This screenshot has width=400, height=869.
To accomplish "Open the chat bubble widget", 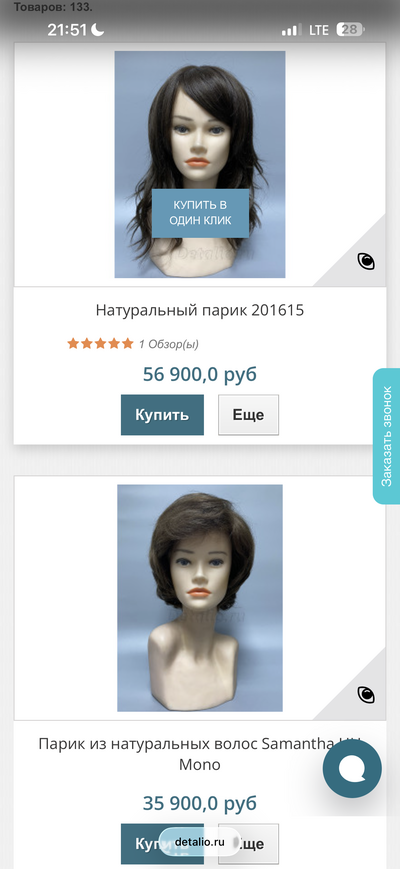I will point(352,769).
